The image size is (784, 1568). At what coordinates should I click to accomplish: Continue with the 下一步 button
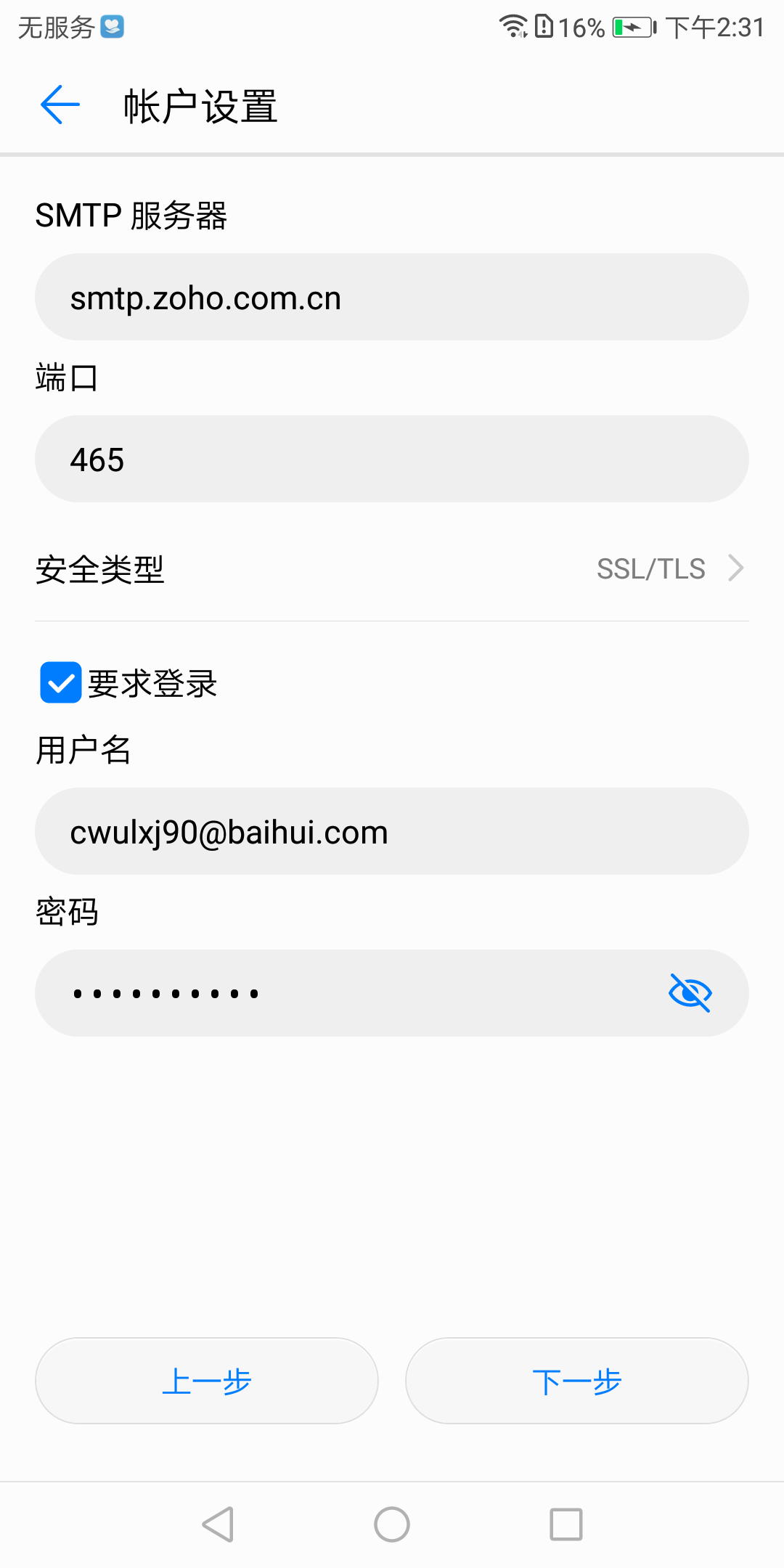pos(577,1381)
